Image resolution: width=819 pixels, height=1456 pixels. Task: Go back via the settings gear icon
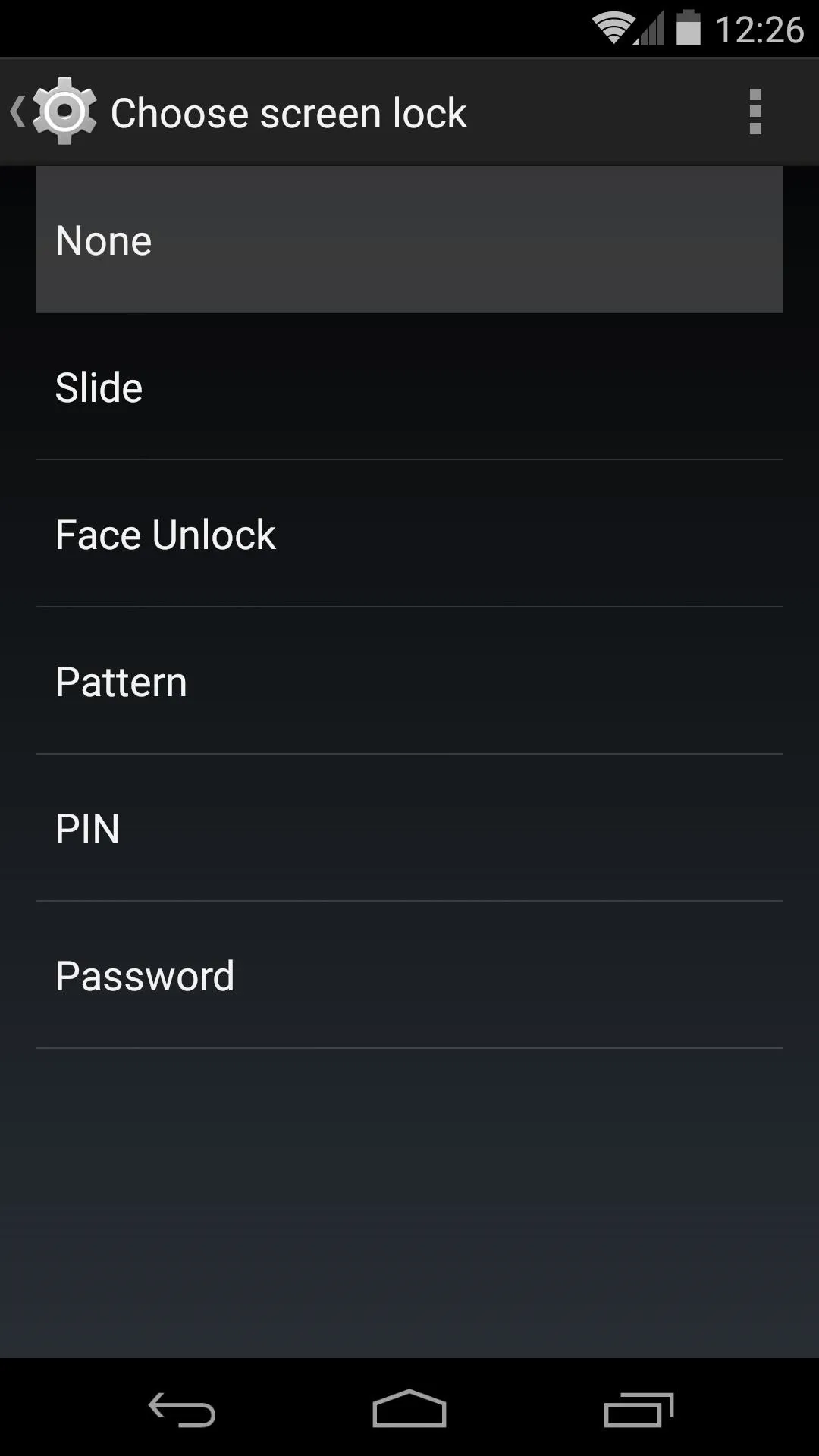point(55,111)
